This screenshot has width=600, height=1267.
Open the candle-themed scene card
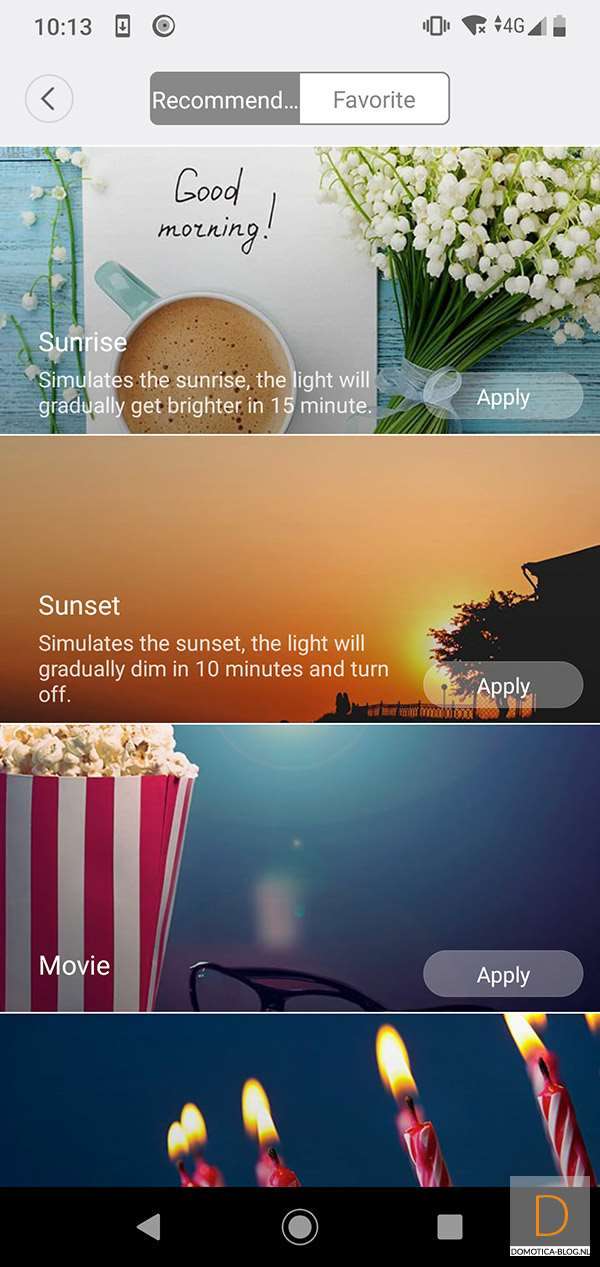(300, 1100)
